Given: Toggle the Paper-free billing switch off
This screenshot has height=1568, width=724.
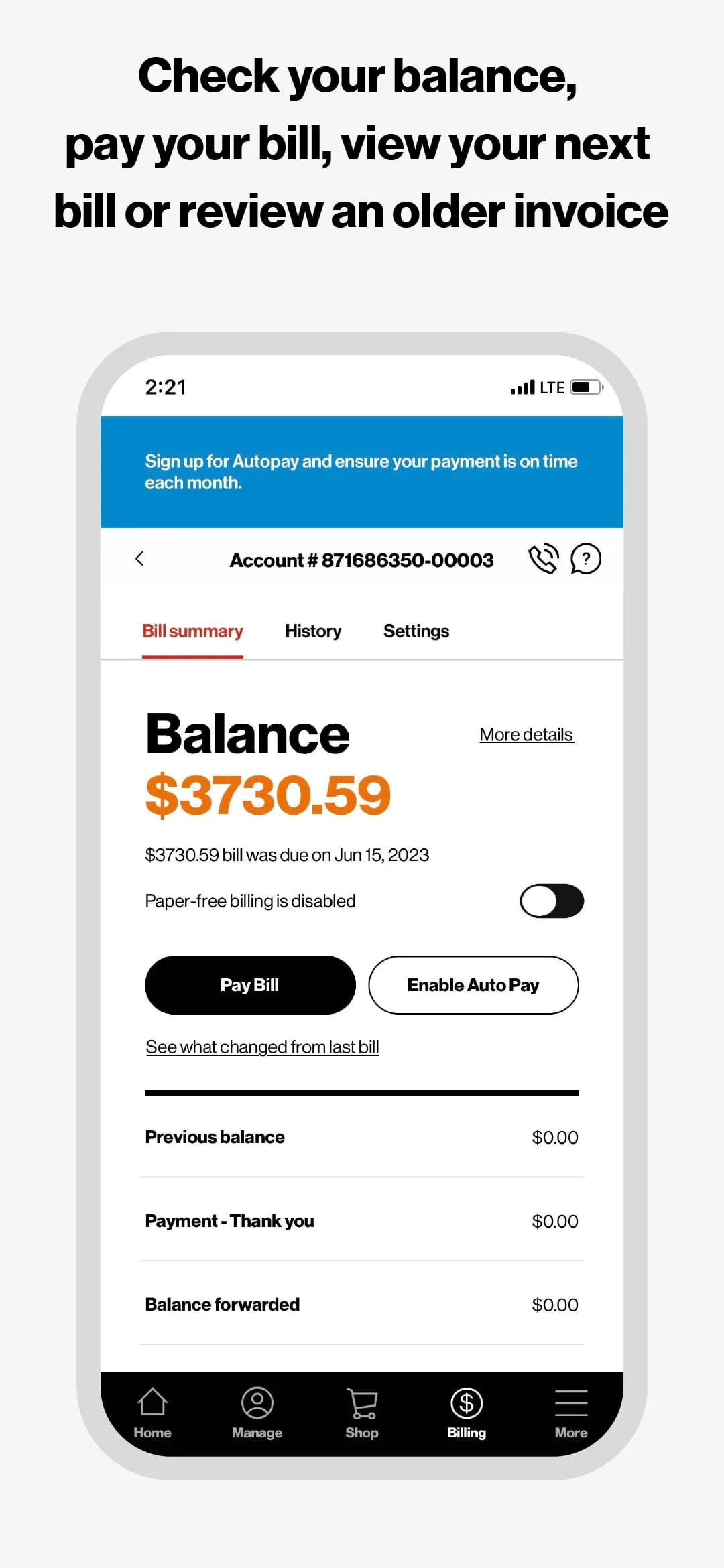Looking at the screenshot, I should pos(551,901).
